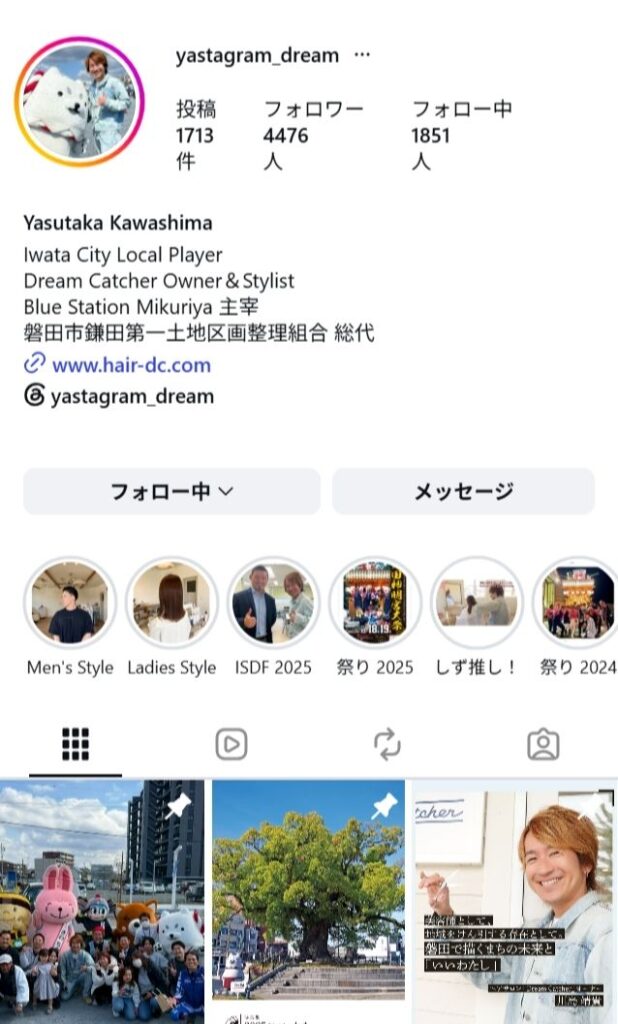Switch to the tagged photos tab

[x=543, y=744]
